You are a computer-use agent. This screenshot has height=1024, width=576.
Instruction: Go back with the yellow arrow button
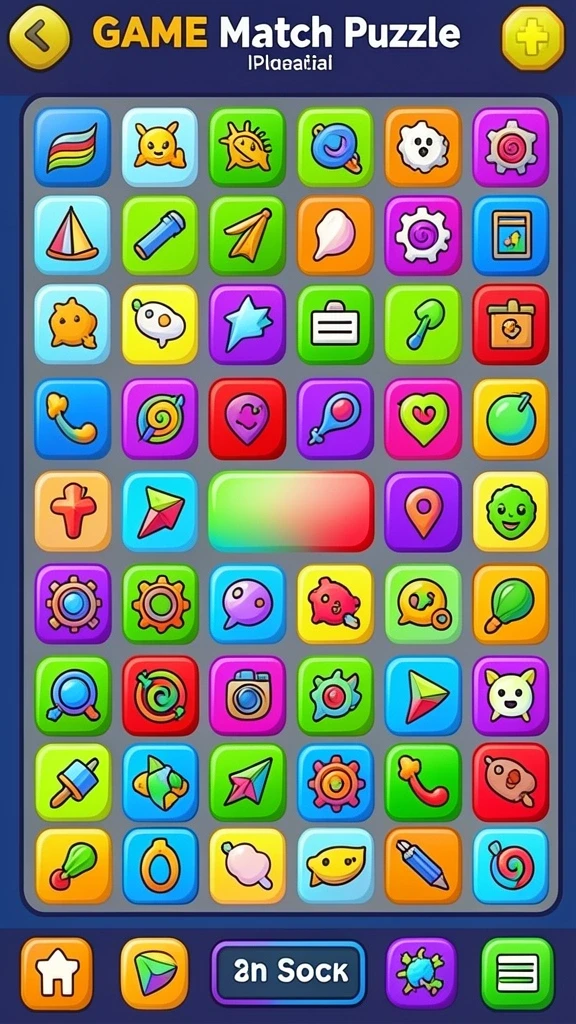[39, 37]
